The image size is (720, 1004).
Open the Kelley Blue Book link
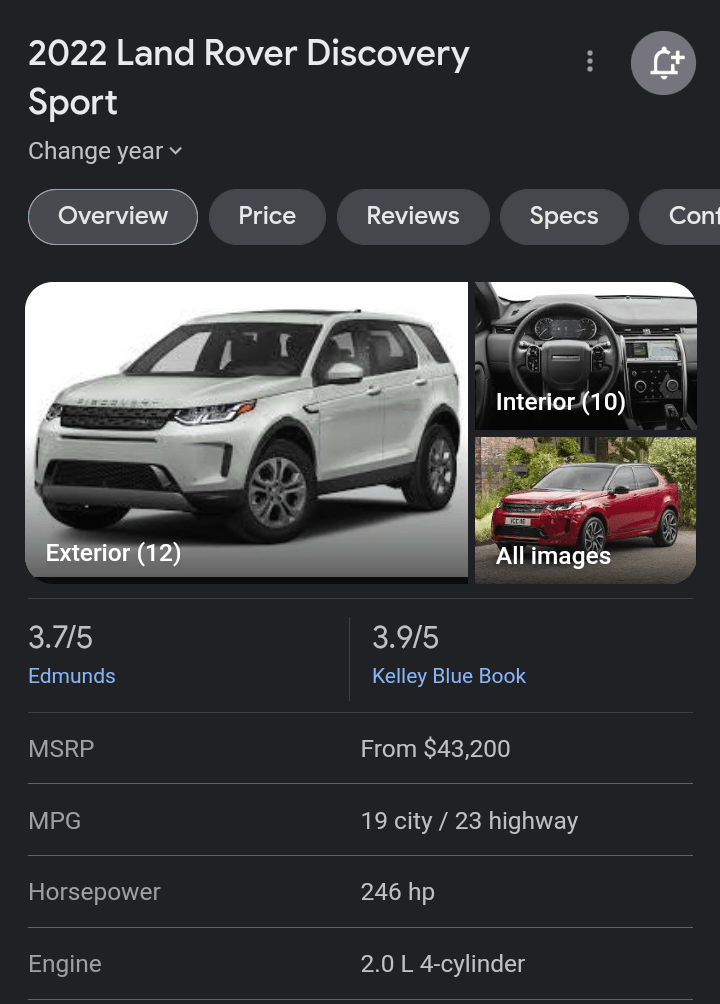449,676
